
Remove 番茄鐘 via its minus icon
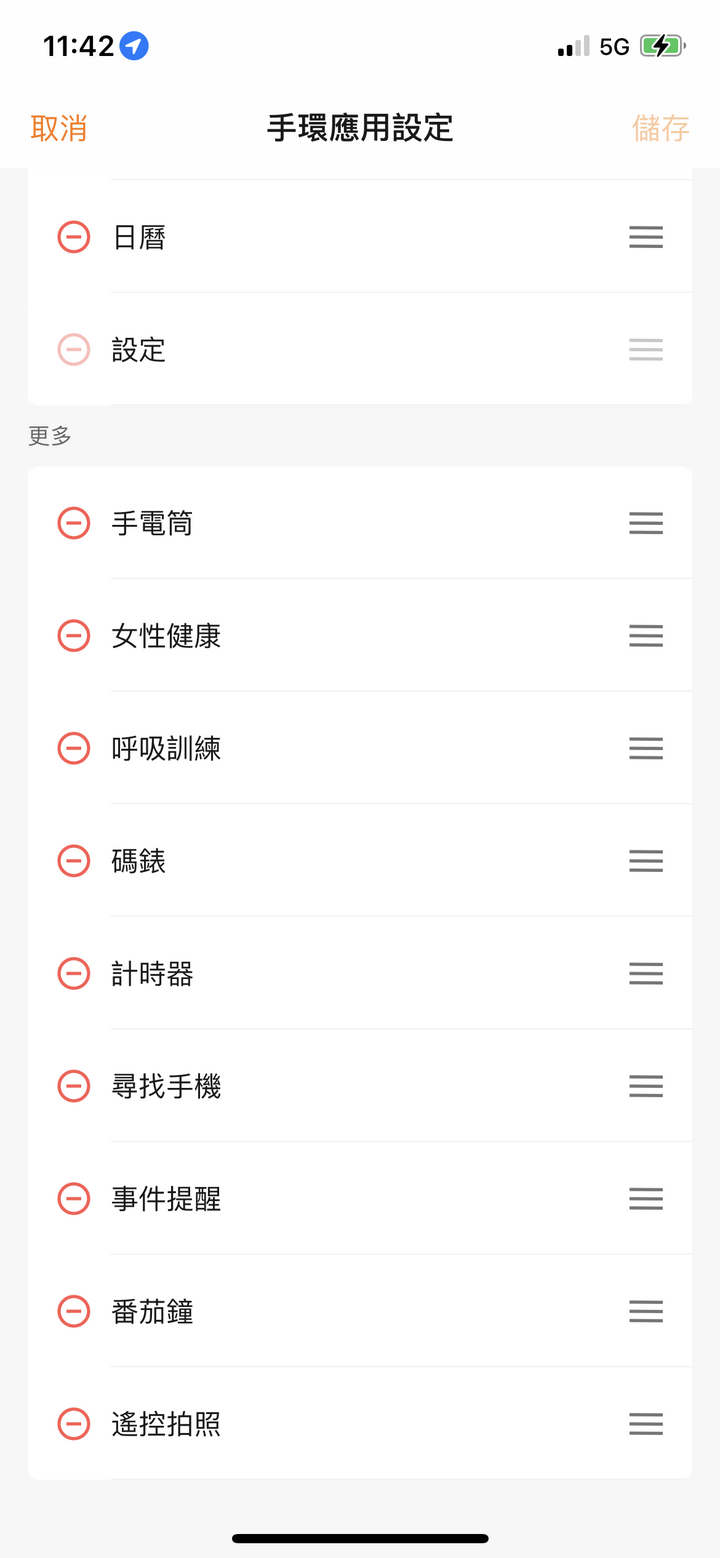click(74, 1311)
